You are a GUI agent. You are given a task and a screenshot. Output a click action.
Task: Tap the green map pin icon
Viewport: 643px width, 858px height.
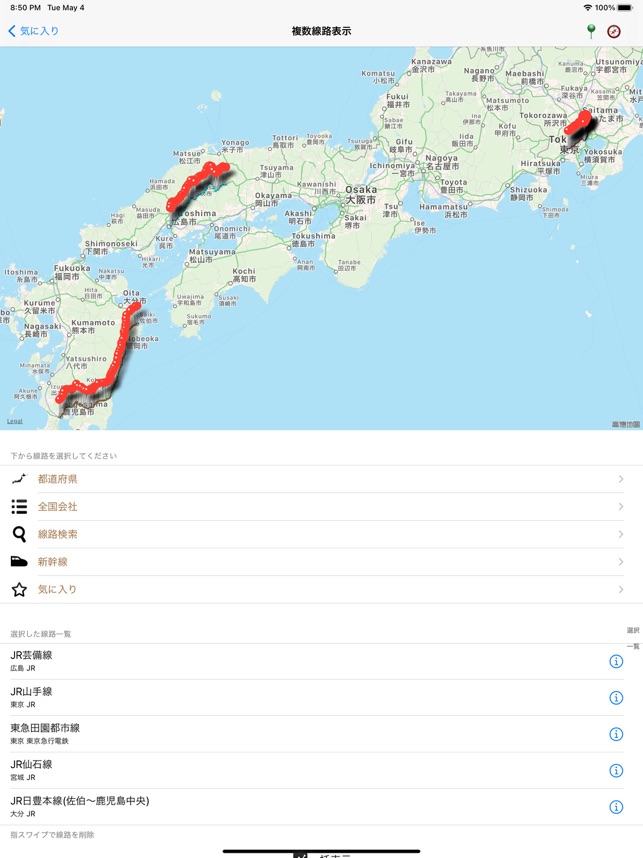click(591, 31)
